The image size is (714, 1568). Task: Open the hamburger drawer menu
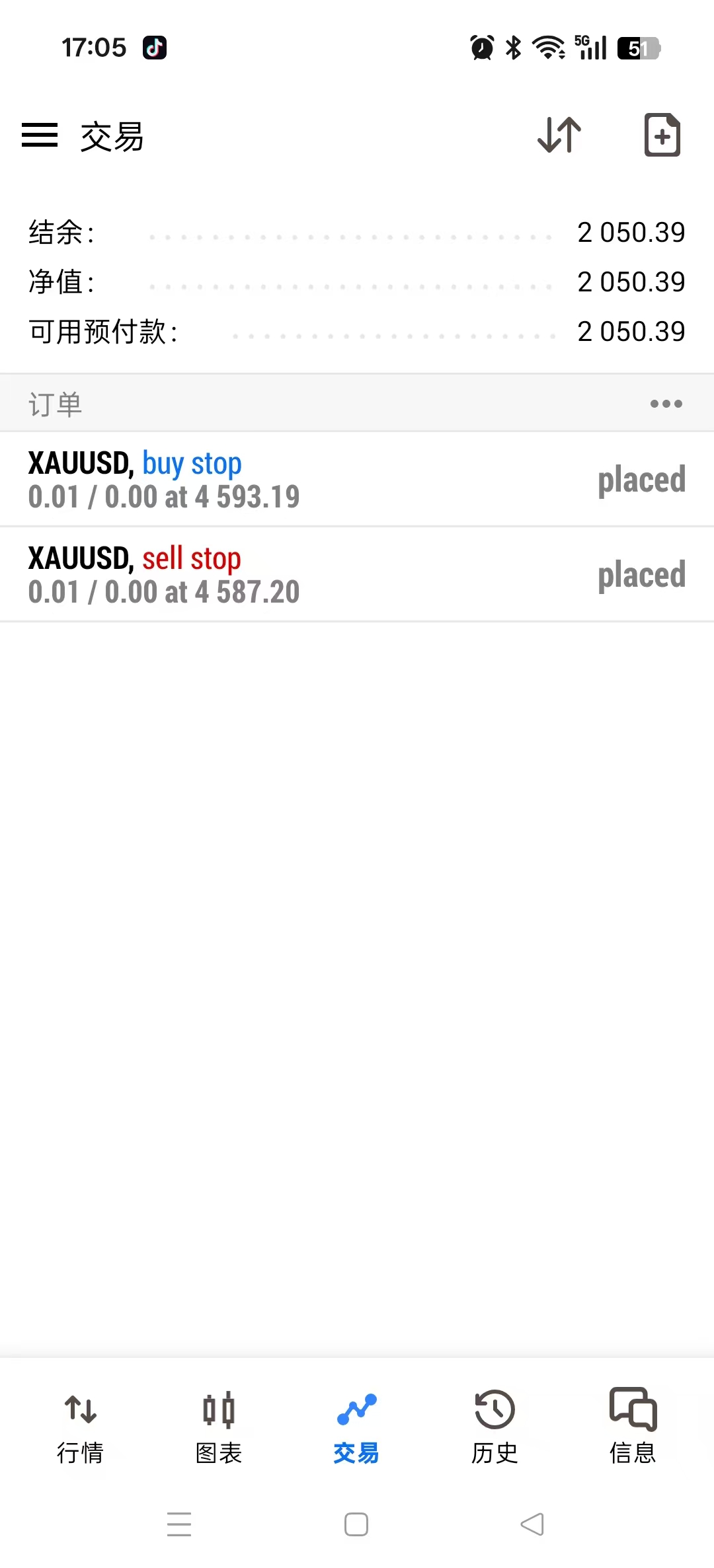tap(40, 135)
